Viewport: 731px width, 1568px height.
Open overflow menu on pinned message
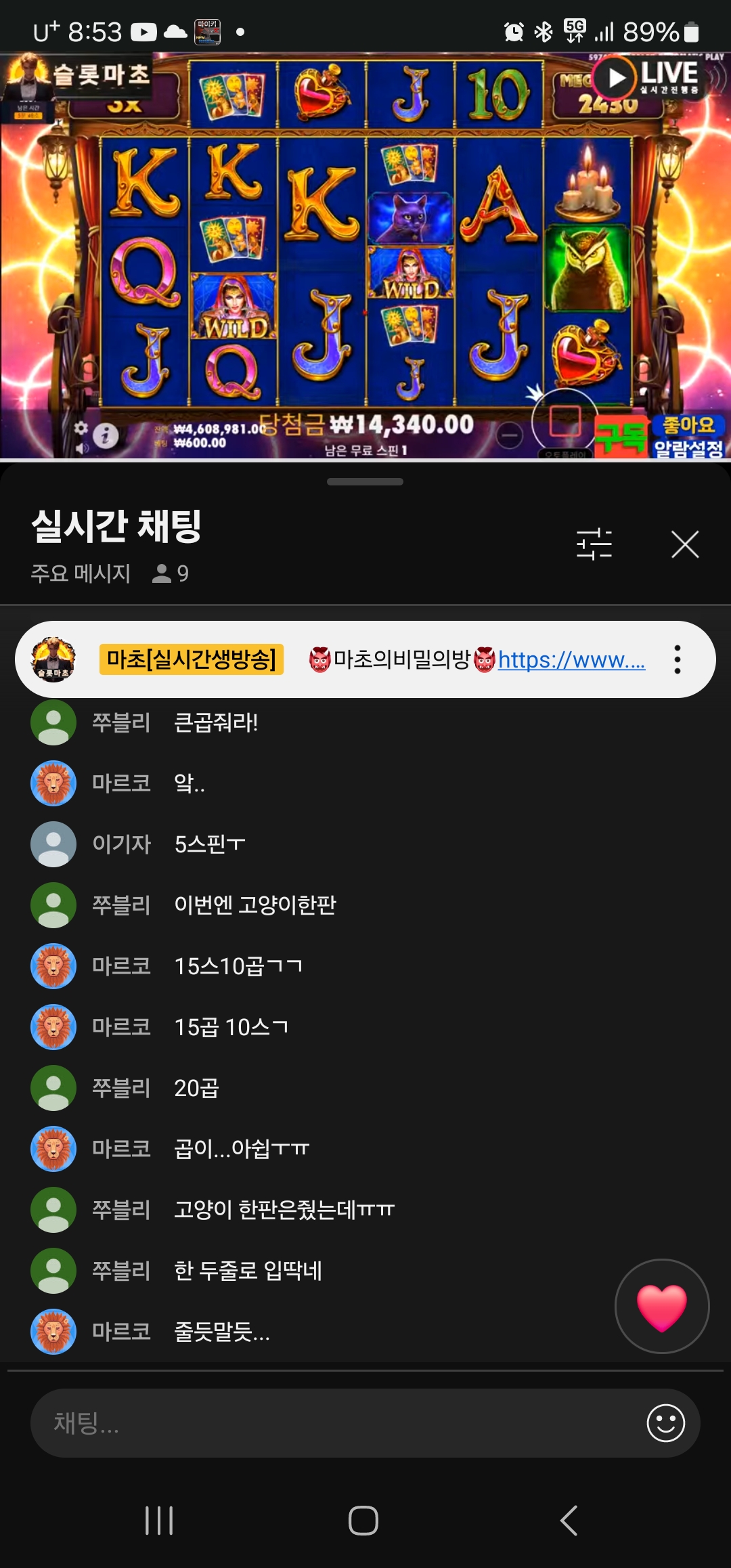click(x=677, y=659)
